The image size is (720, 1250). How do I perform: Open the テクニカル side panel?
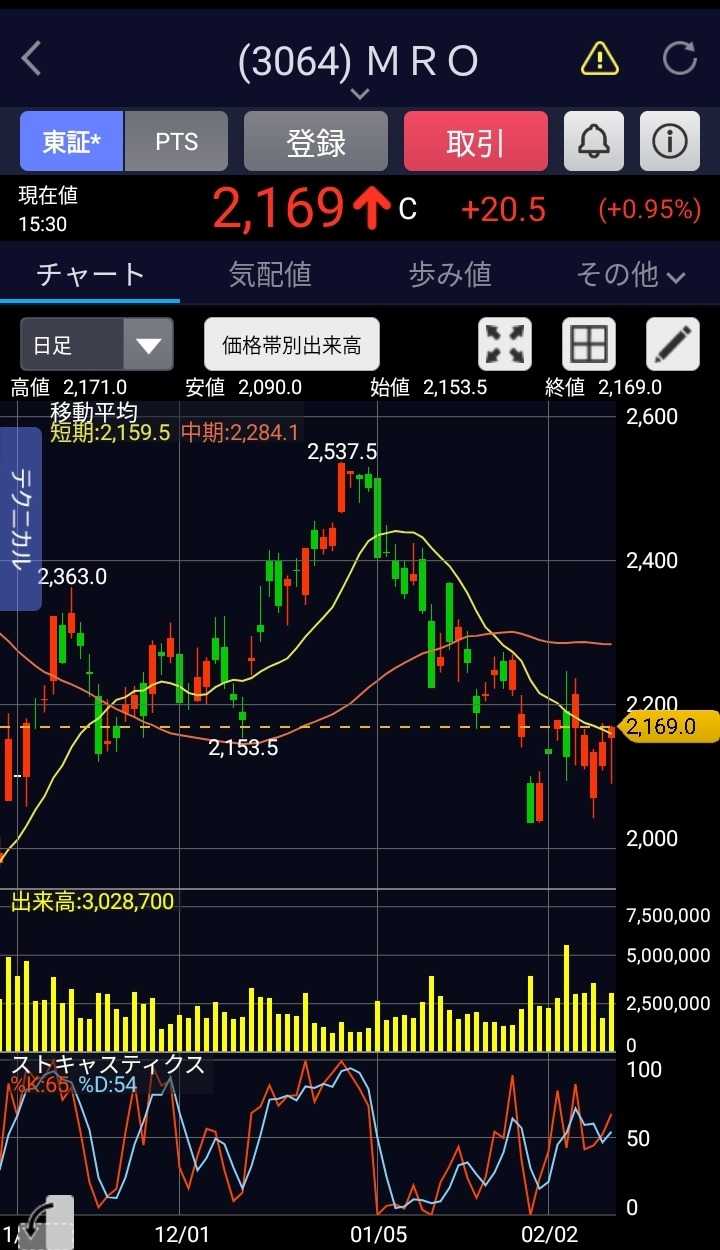(x=20, y=518)
